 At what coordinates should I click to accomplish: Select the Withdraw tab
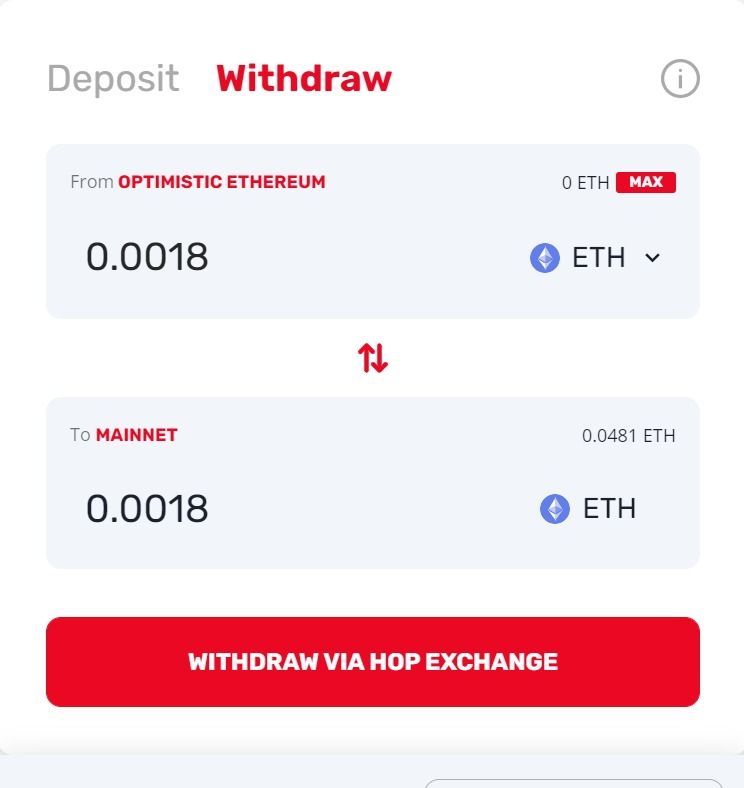[x=304, y=78]
